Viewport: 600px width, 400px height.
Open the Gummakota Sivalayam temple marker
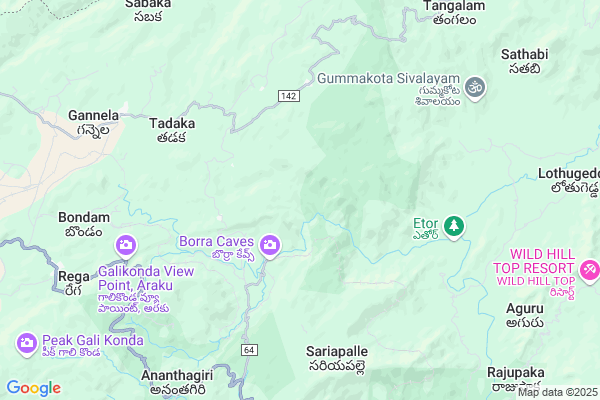point(475,89)
